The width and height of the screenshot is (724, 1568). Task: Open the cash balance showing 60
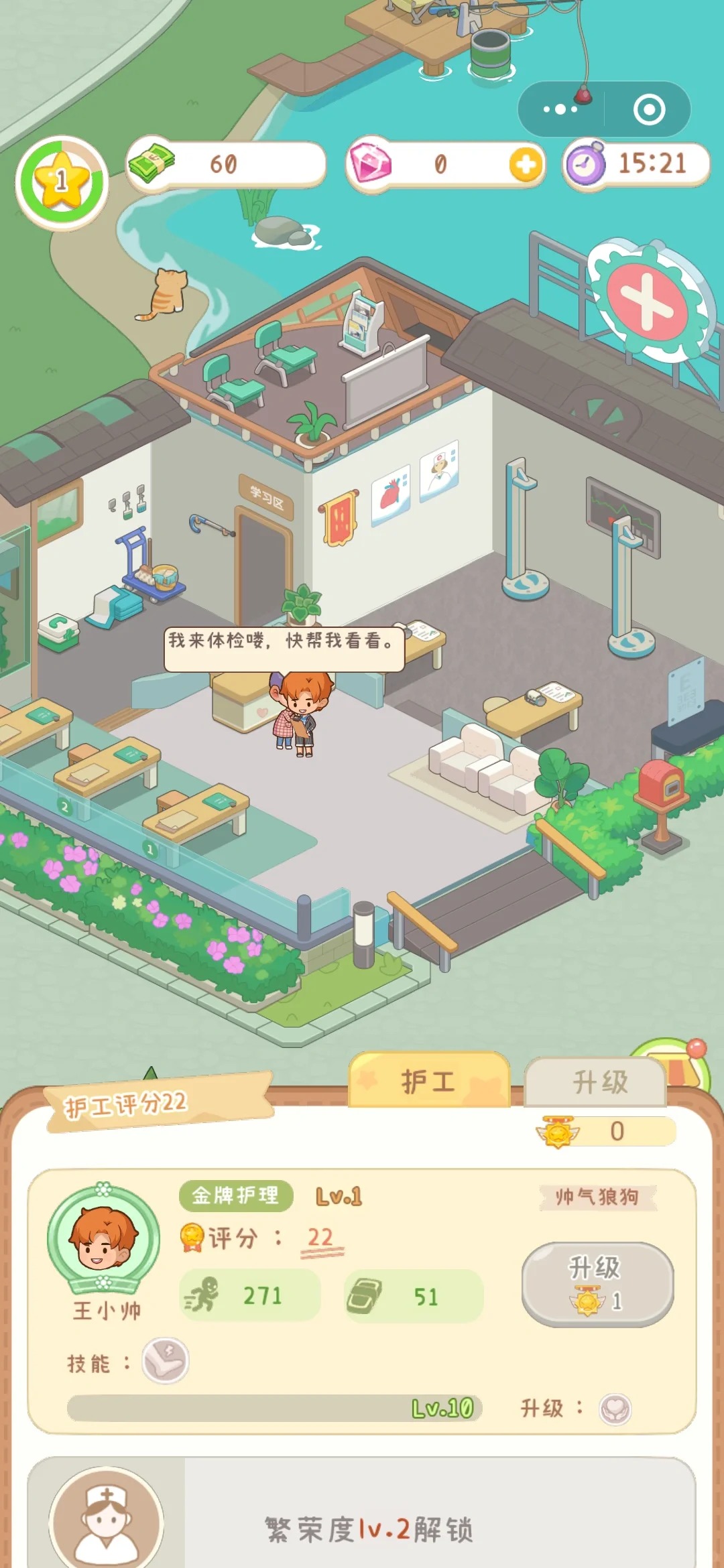pos(225,164)
